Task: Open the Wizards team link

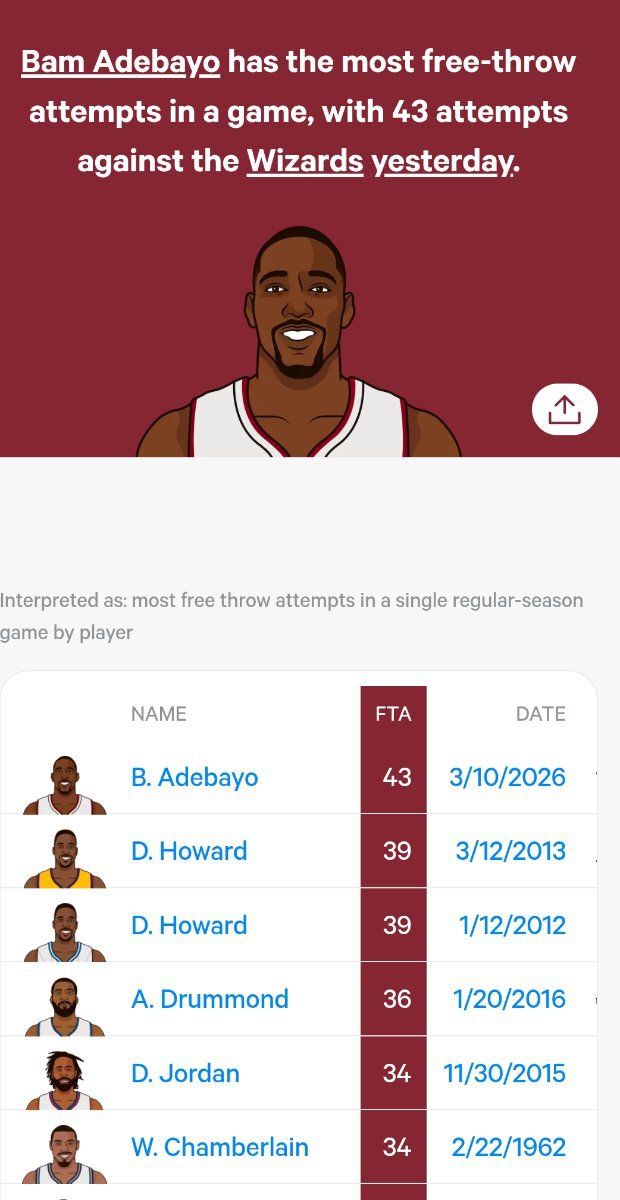Action: point(305,160)
